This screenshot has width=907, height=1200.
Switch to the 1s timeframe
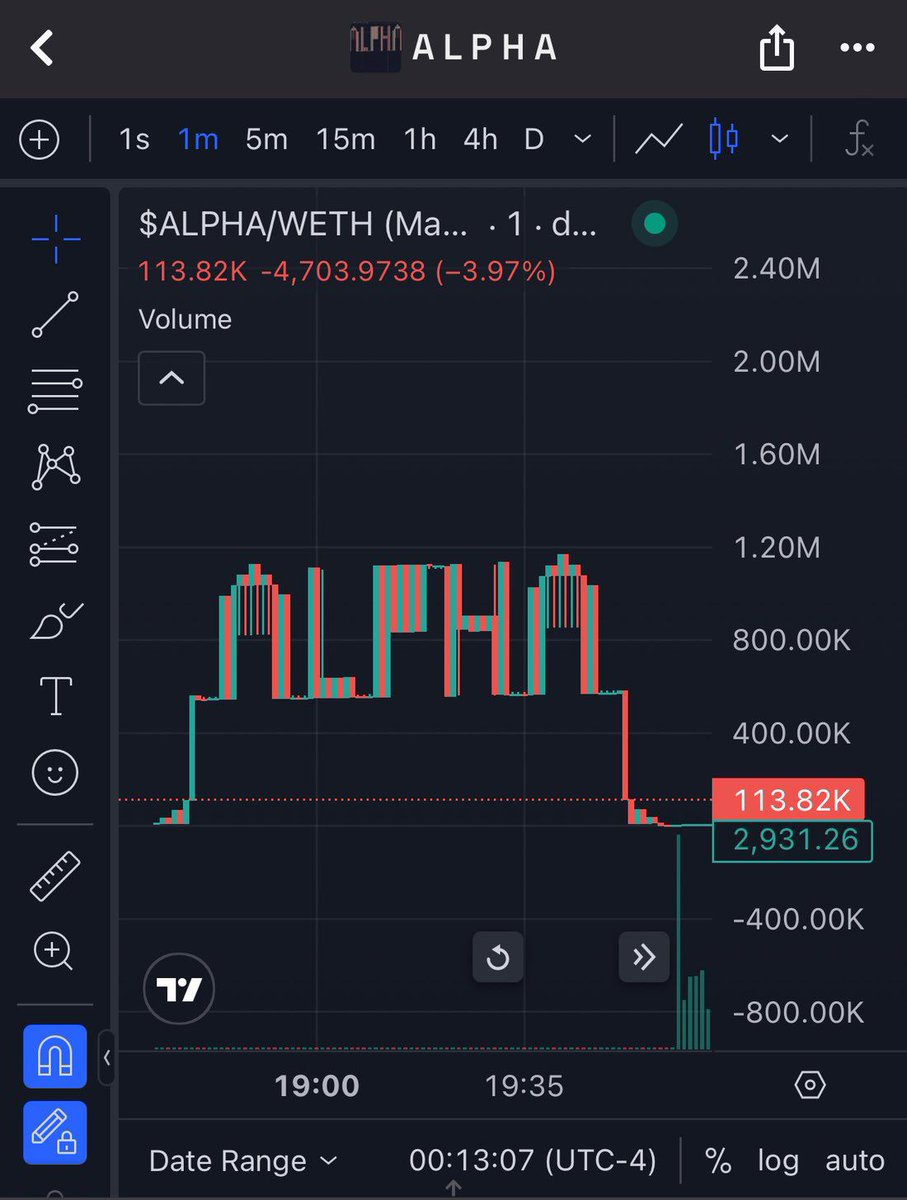click(x=133, y=140)
